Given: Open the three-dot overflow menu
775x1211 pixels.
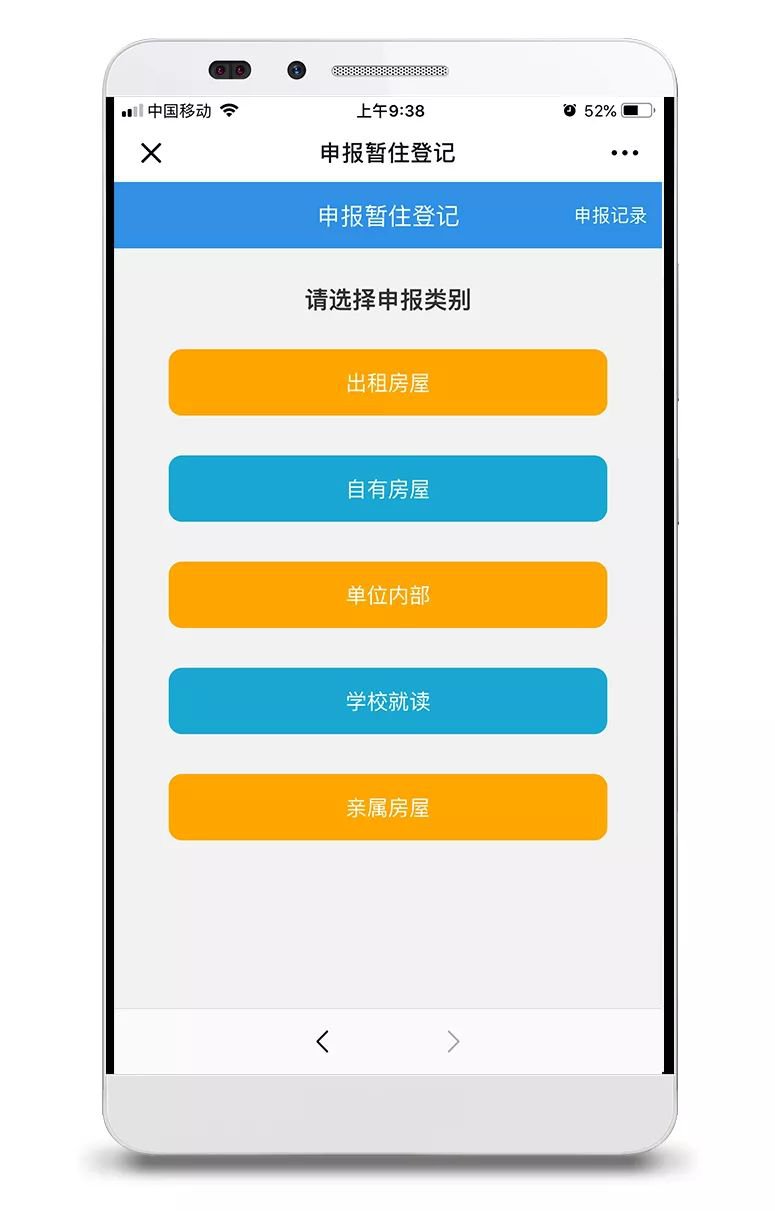Looking at the screenshot, I should [x=624, y=153].
